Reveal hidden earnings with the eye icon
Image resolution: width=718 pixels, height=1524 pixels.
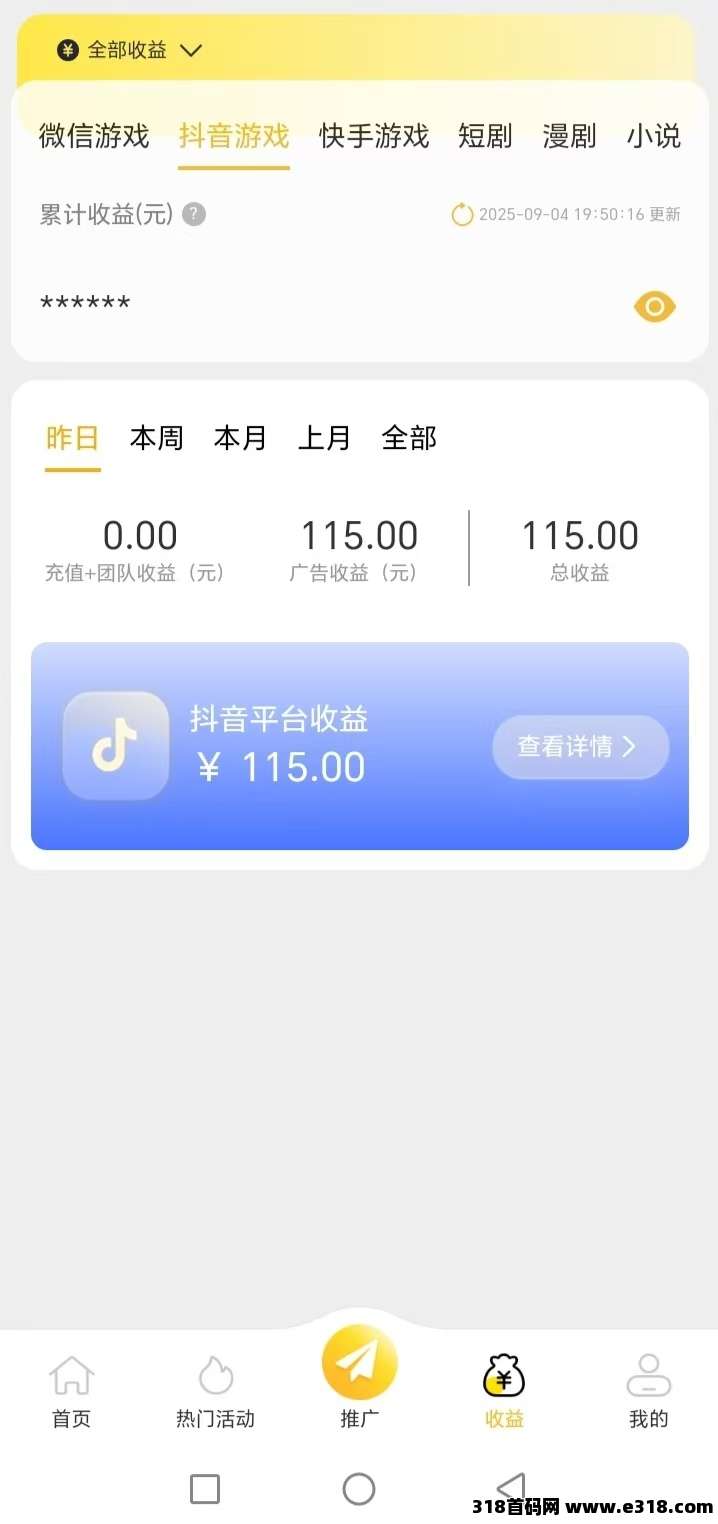655,307
